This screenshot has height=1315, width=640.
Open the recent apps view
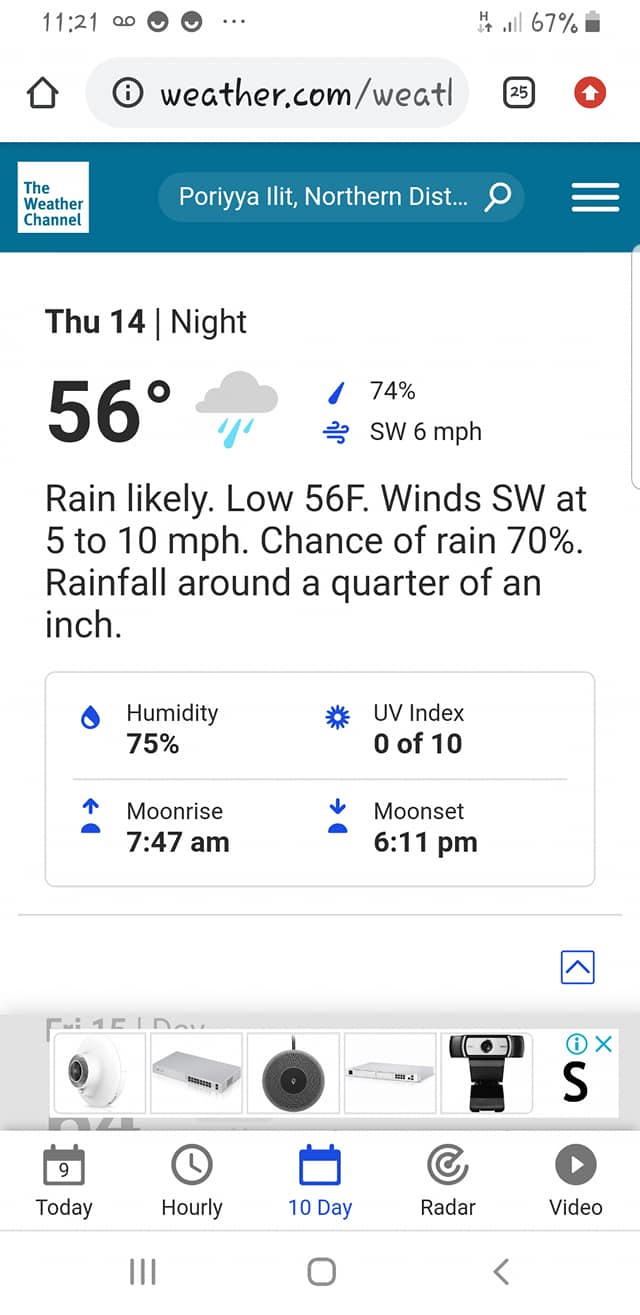(143, 1271)
